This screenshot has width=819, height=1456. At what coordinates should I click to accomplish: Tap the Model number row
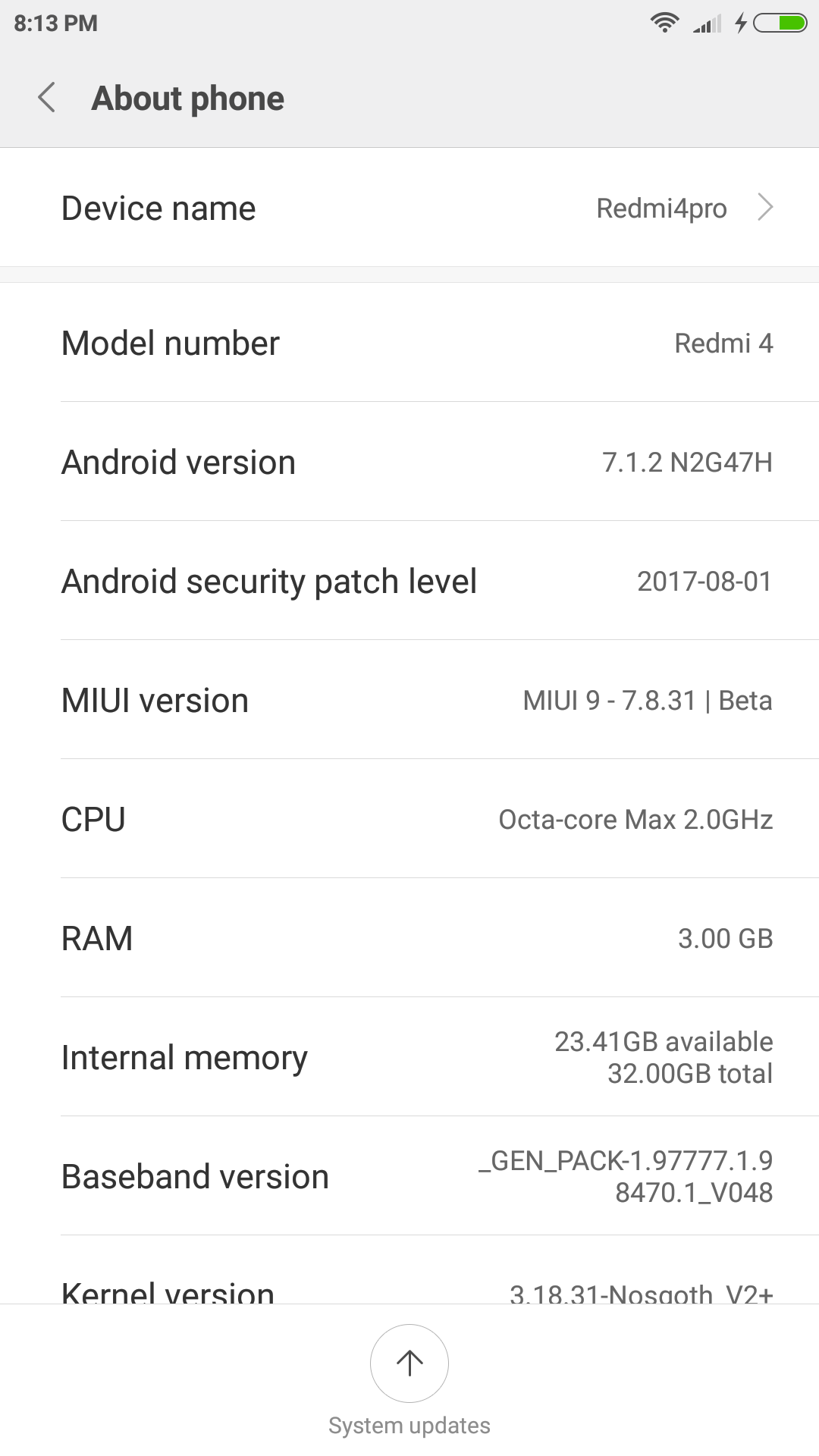409,343
